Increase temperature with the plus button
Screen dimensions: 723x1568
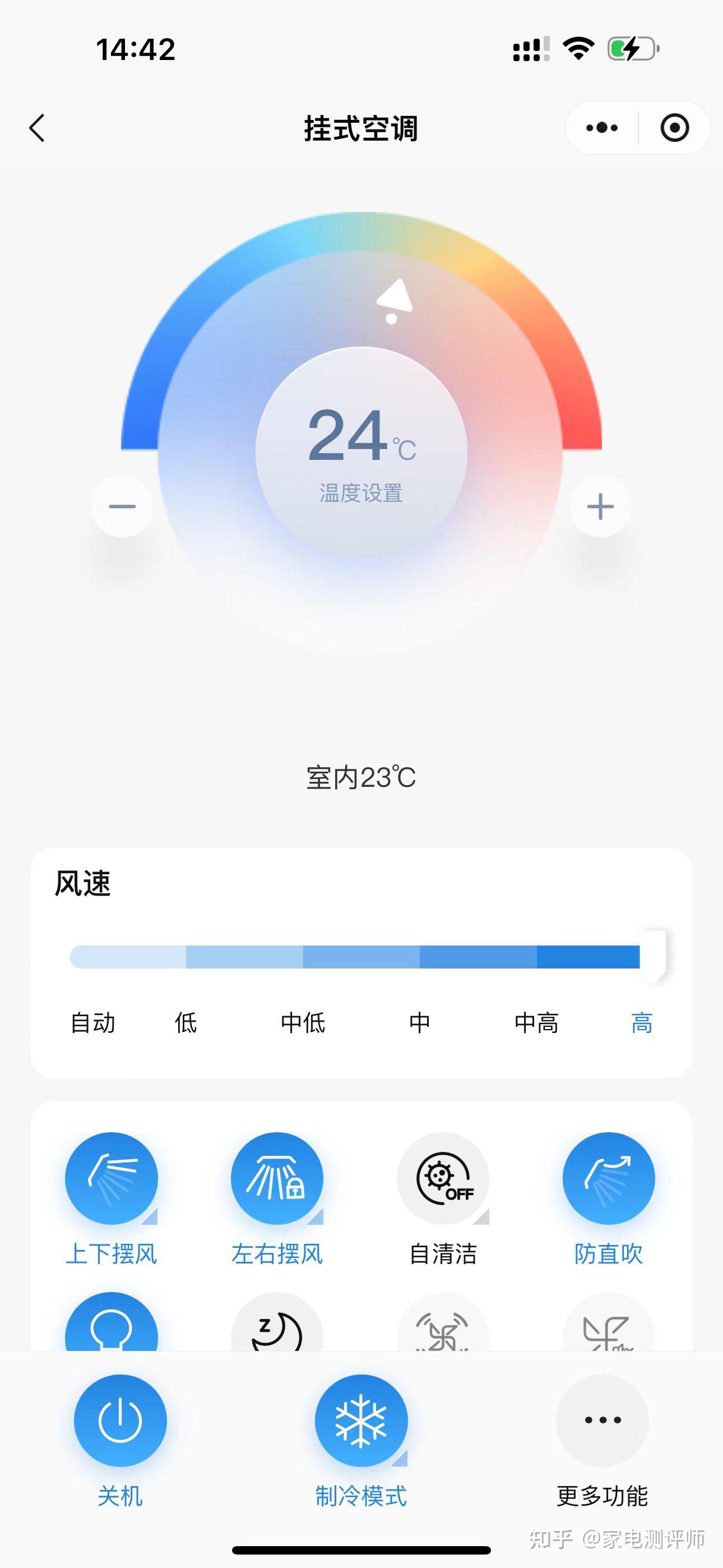point(600,506)
